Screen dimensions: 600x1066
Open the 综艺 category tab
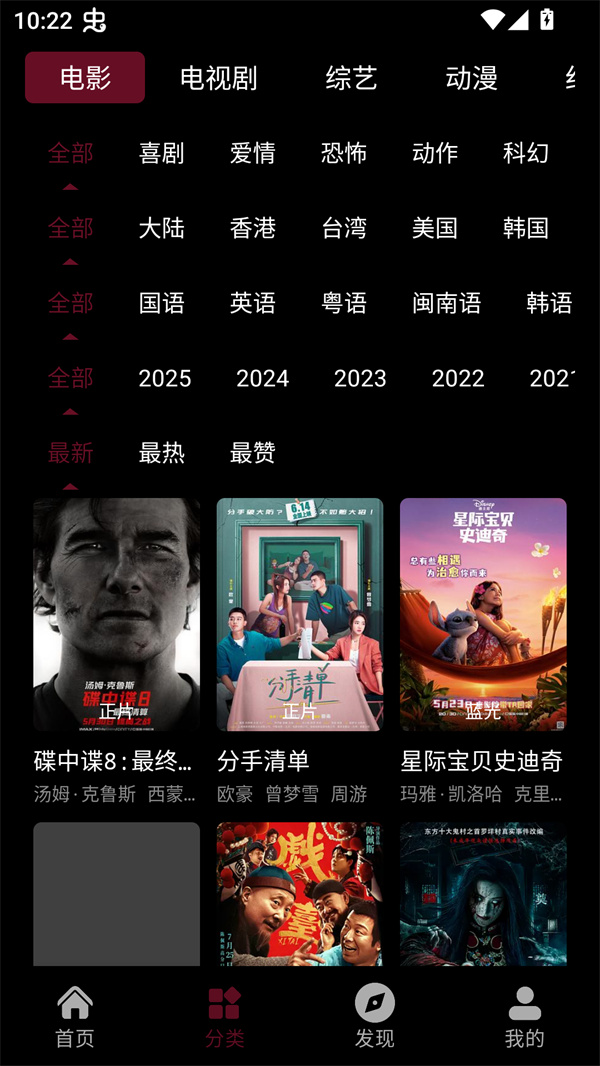(x=351, y=78)
